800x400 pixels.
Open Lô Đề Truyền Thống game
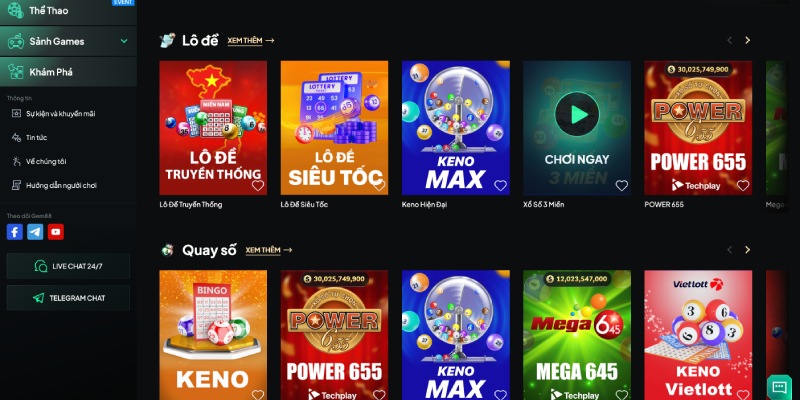(x=213, y=127)
